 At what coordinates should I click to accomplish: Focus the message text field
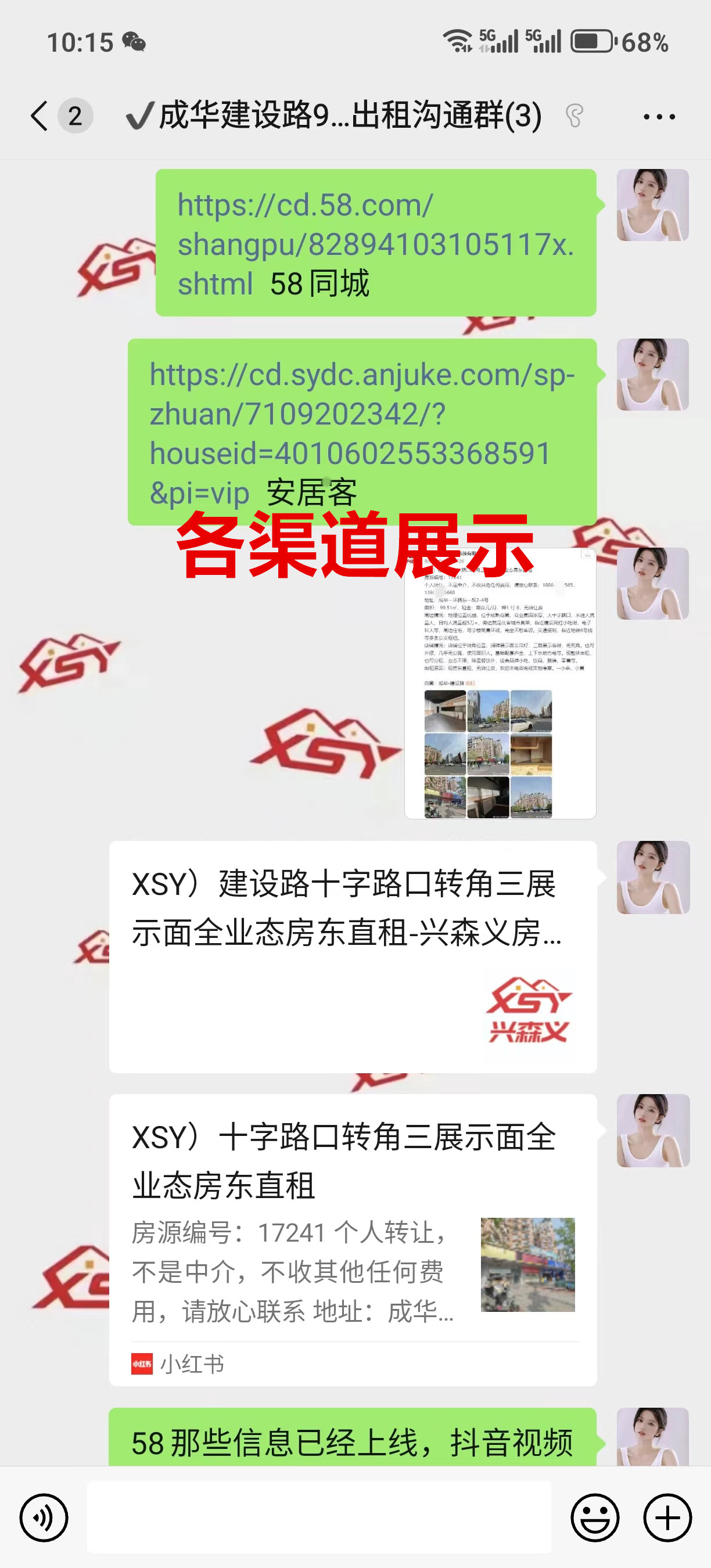(x=319, y=1517)
